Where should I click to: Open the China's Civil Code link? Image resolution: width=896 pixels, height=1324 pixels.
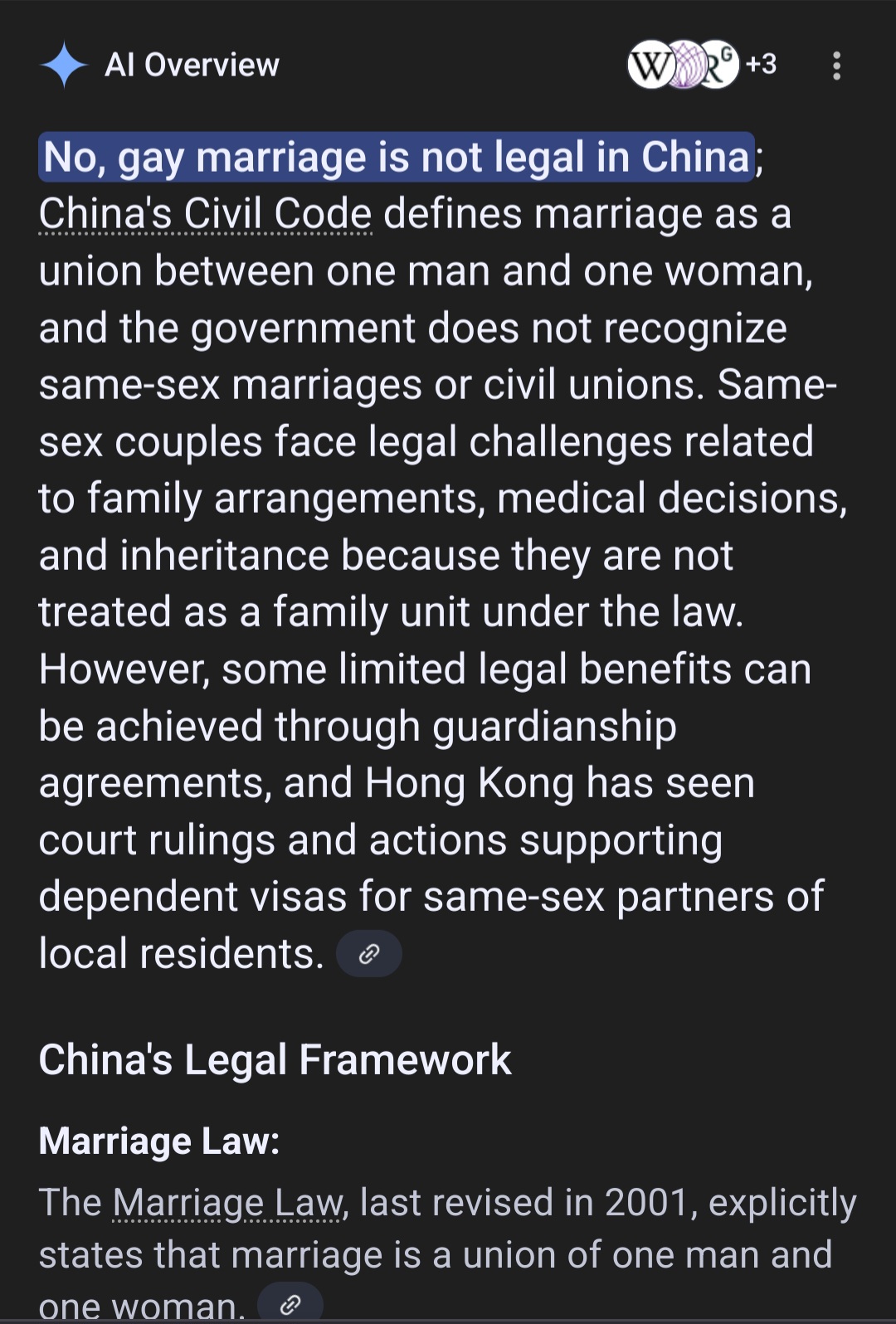point(205,214)
